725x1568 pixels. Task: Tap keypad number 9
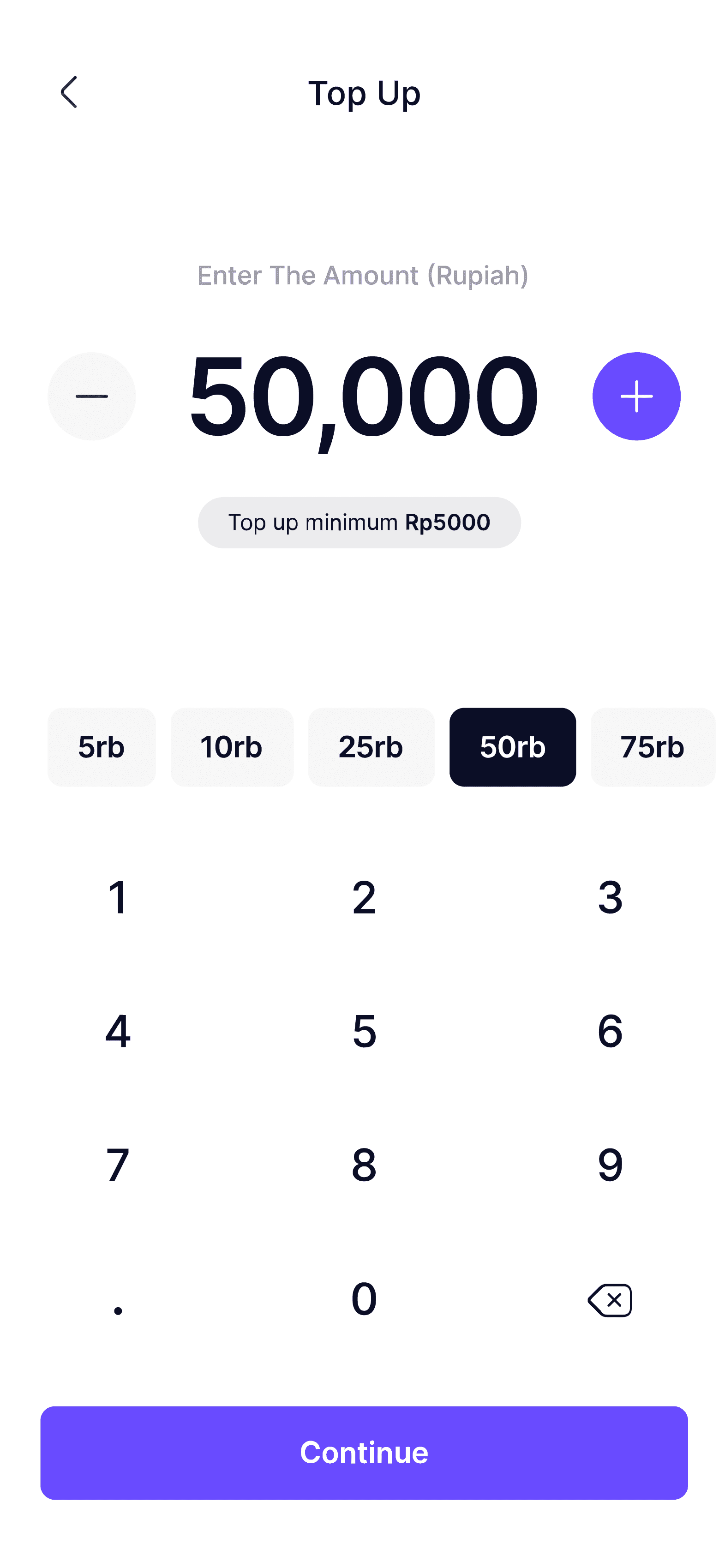tap(610, 1165)
